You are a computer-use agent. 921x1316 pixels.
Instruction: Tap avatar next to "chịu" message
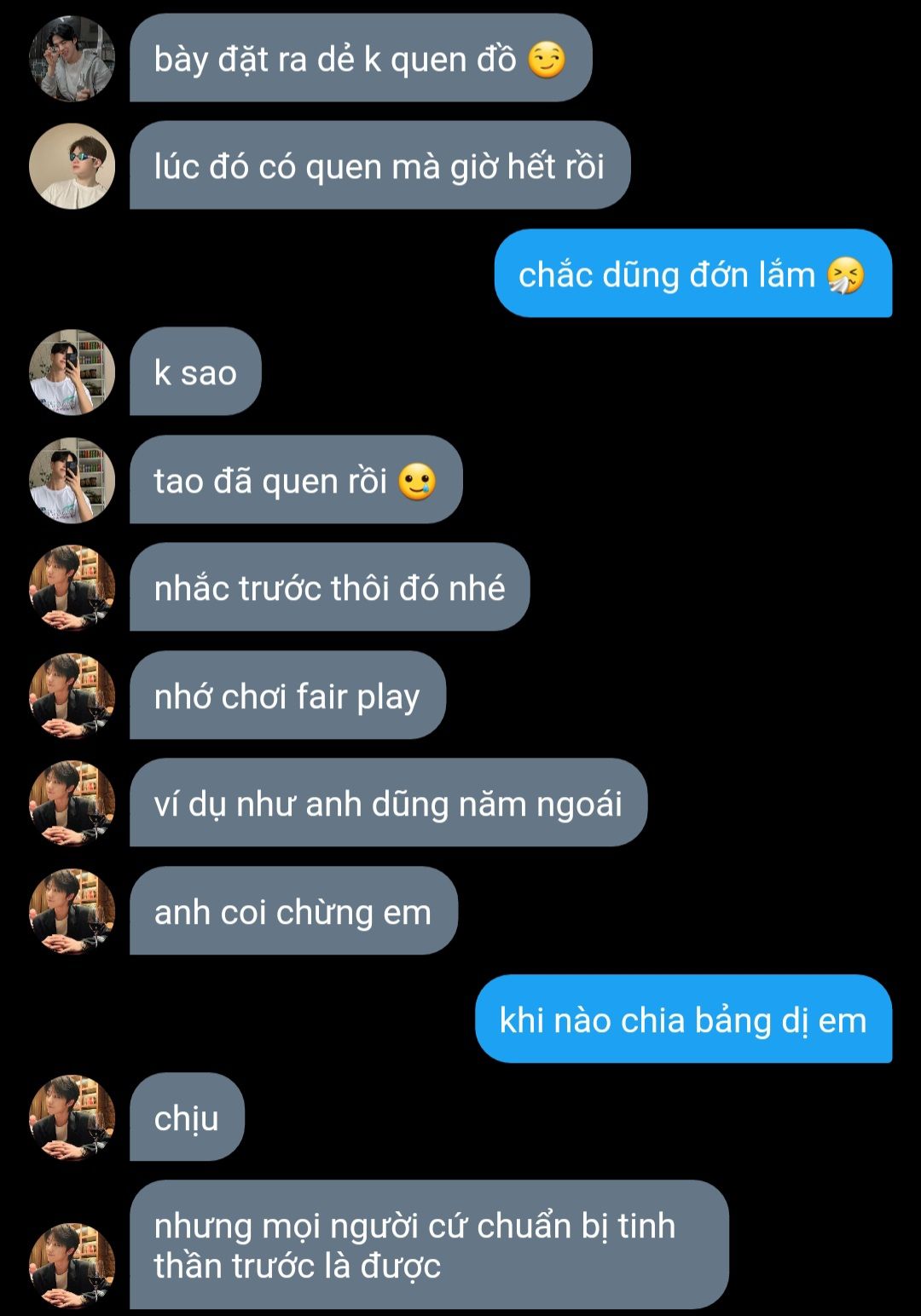point(72,1117)
